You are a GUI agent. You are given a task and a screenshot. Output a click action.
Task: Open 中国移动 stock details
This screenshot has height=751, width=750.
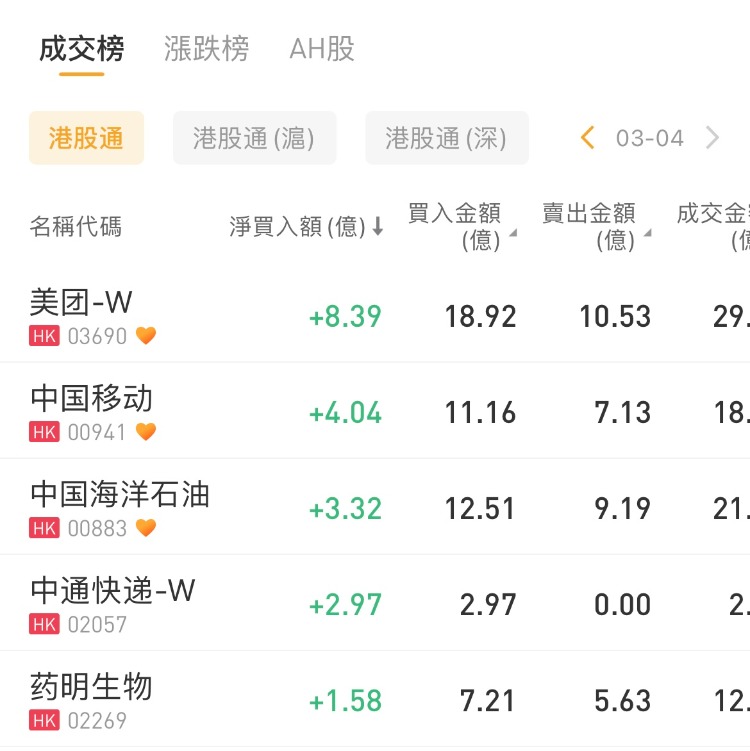(x=92, y=399)
